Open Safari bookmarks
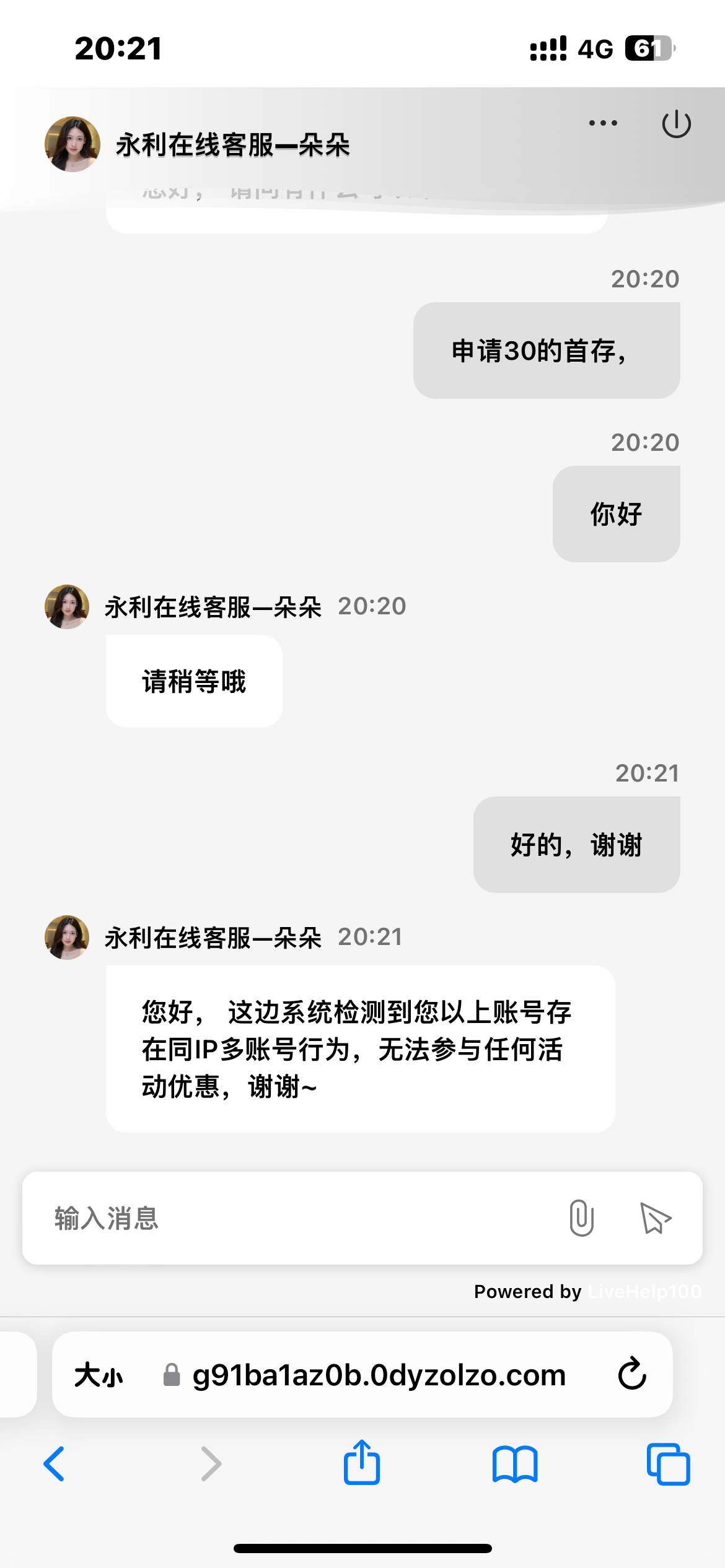Screen dimensions: 725x1568 [x=515, y=1464]
